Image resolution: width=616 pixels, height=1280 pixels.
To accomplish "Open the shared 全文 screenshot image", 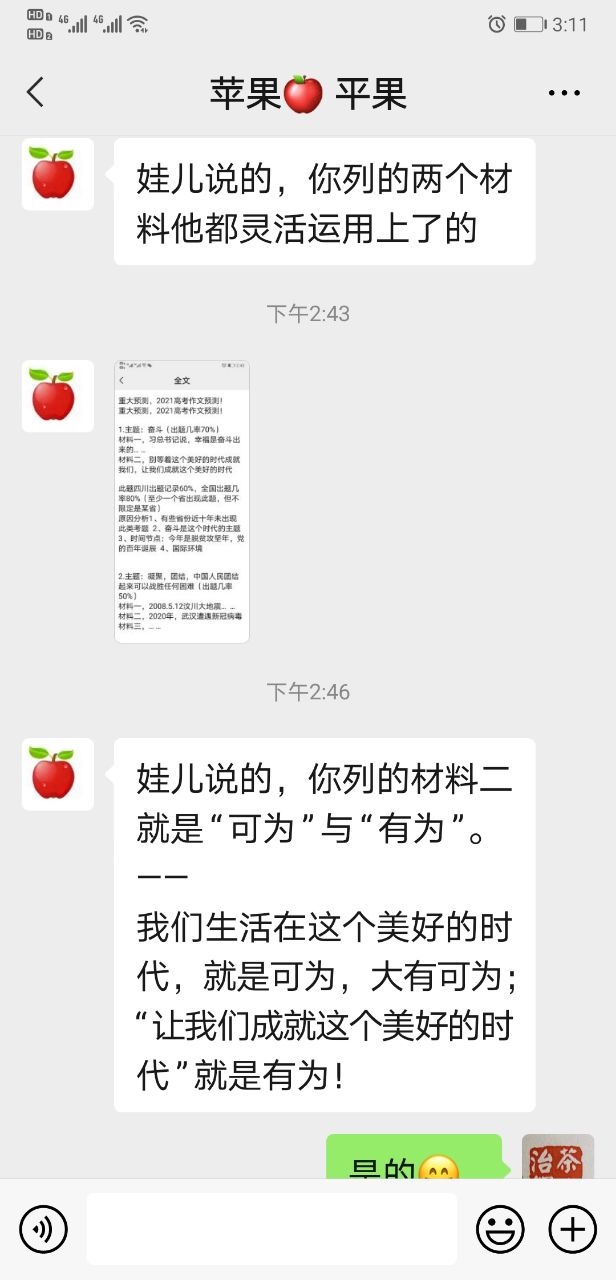I will 182,501.
